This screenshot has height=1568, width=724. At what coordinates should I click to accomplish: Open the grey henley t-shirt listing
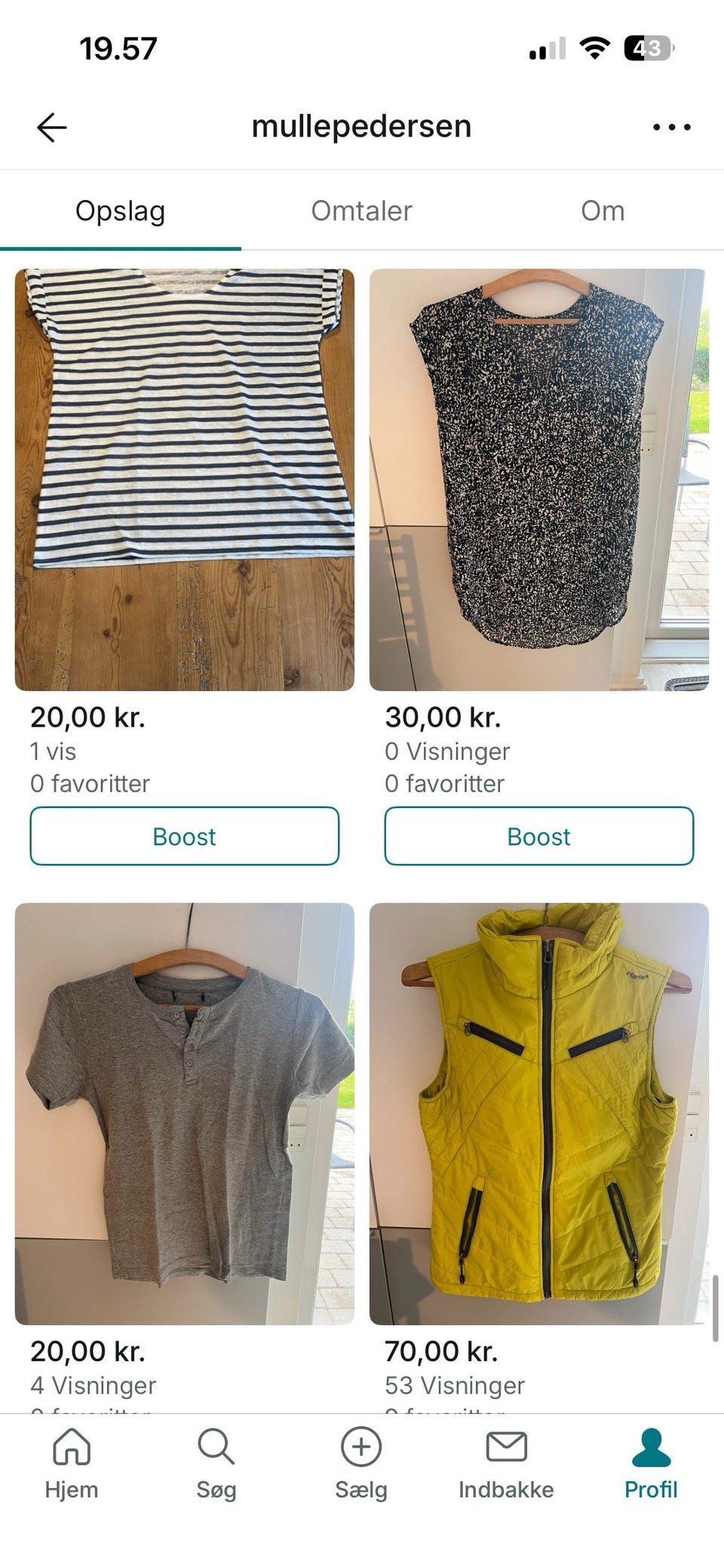click(x=184, y=1109)
